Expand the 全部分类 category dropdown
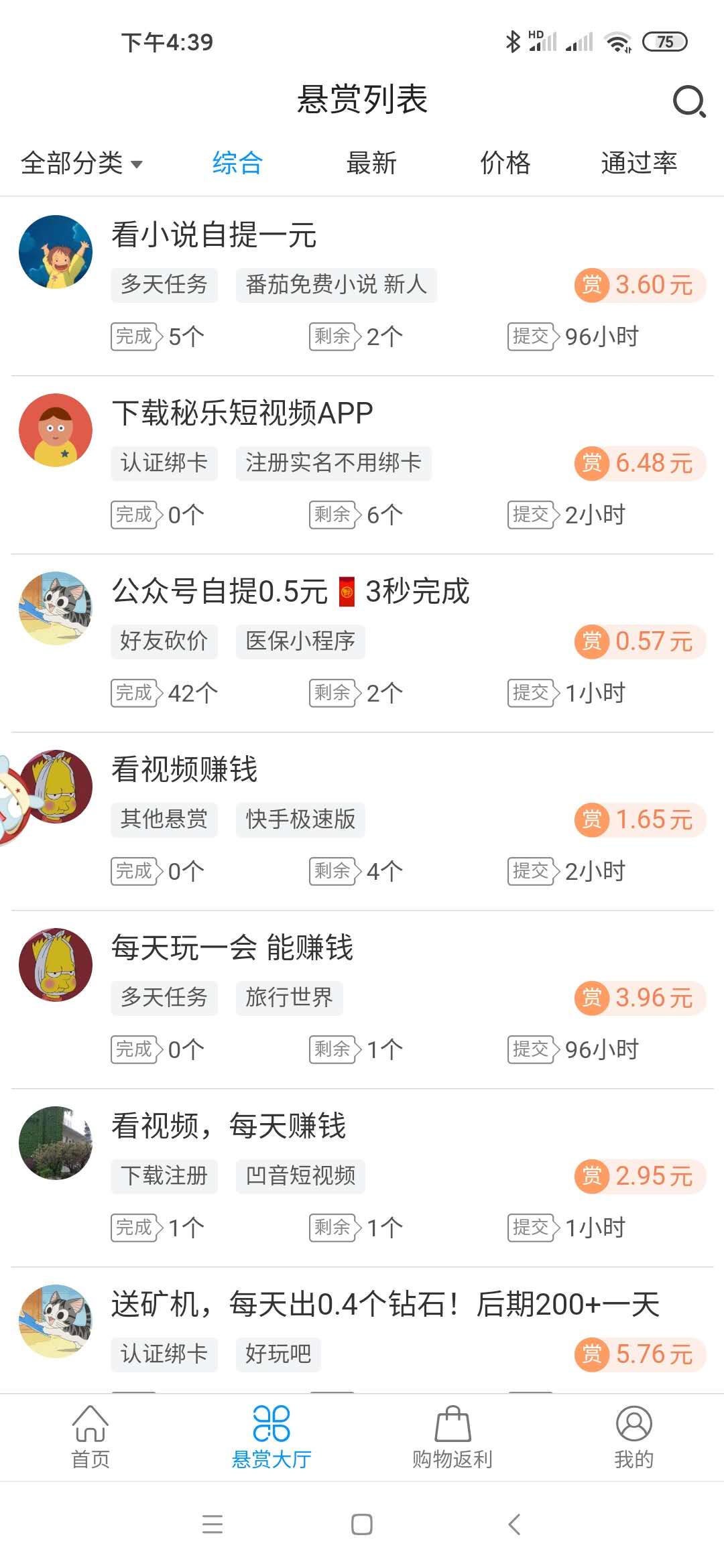The width and height of the screenshot is (724, 1568). point(81,163)
